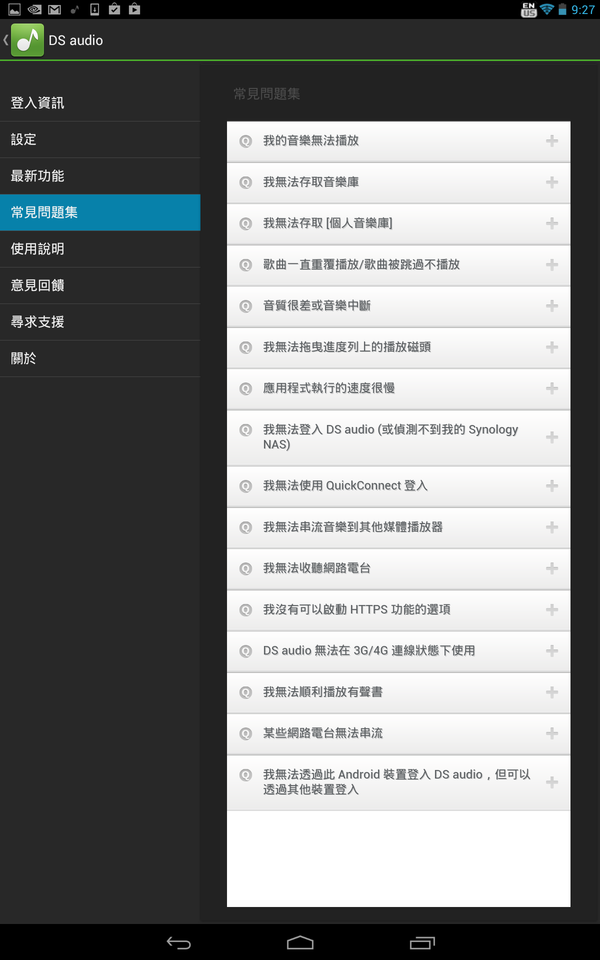Expand 我沒有可以啟動 HTTPS 功能的選項
This screenshot has height=960, width=600.
tap(398, 609)
